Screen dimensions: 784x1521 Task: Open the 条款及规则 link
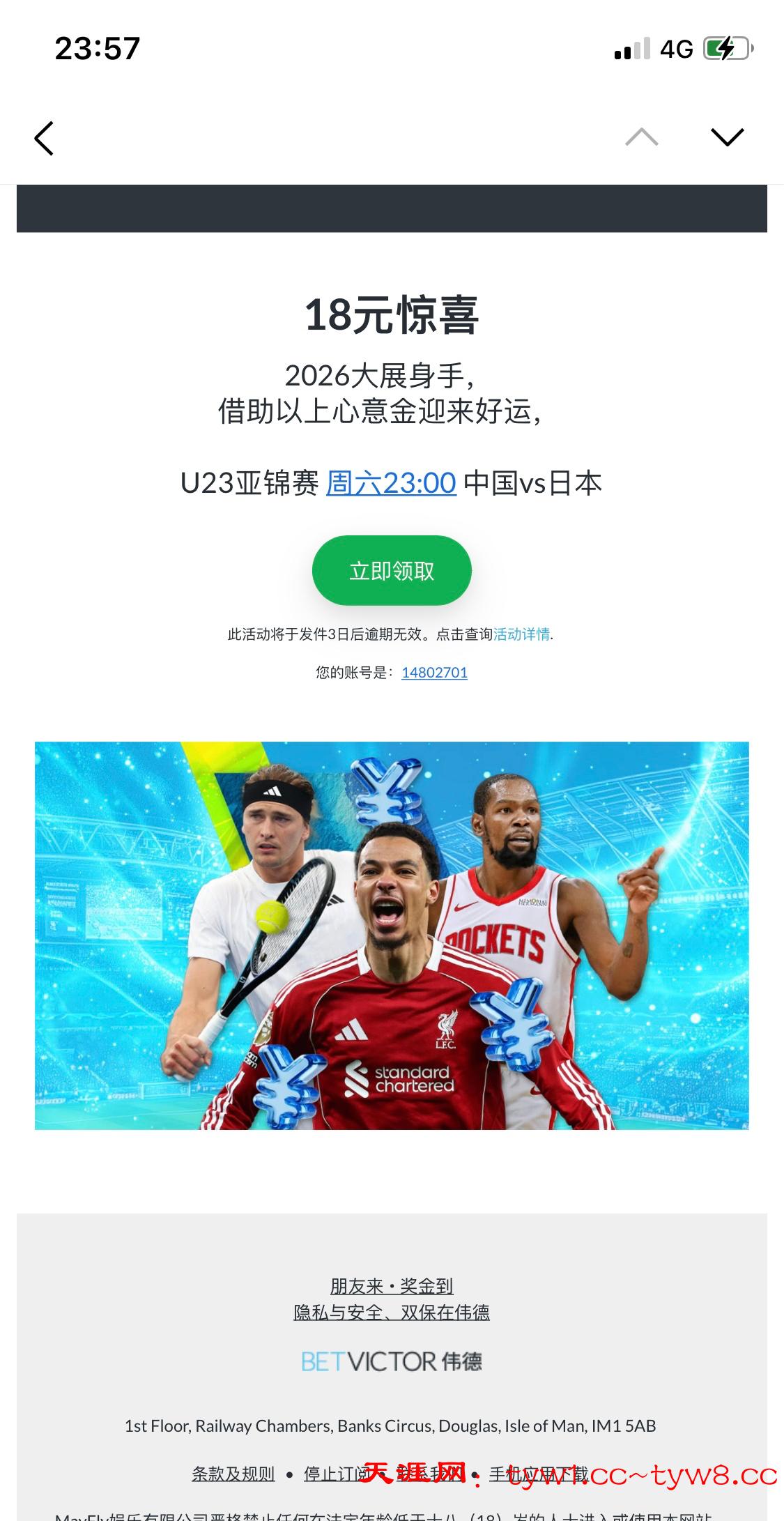pos(233,1474)
